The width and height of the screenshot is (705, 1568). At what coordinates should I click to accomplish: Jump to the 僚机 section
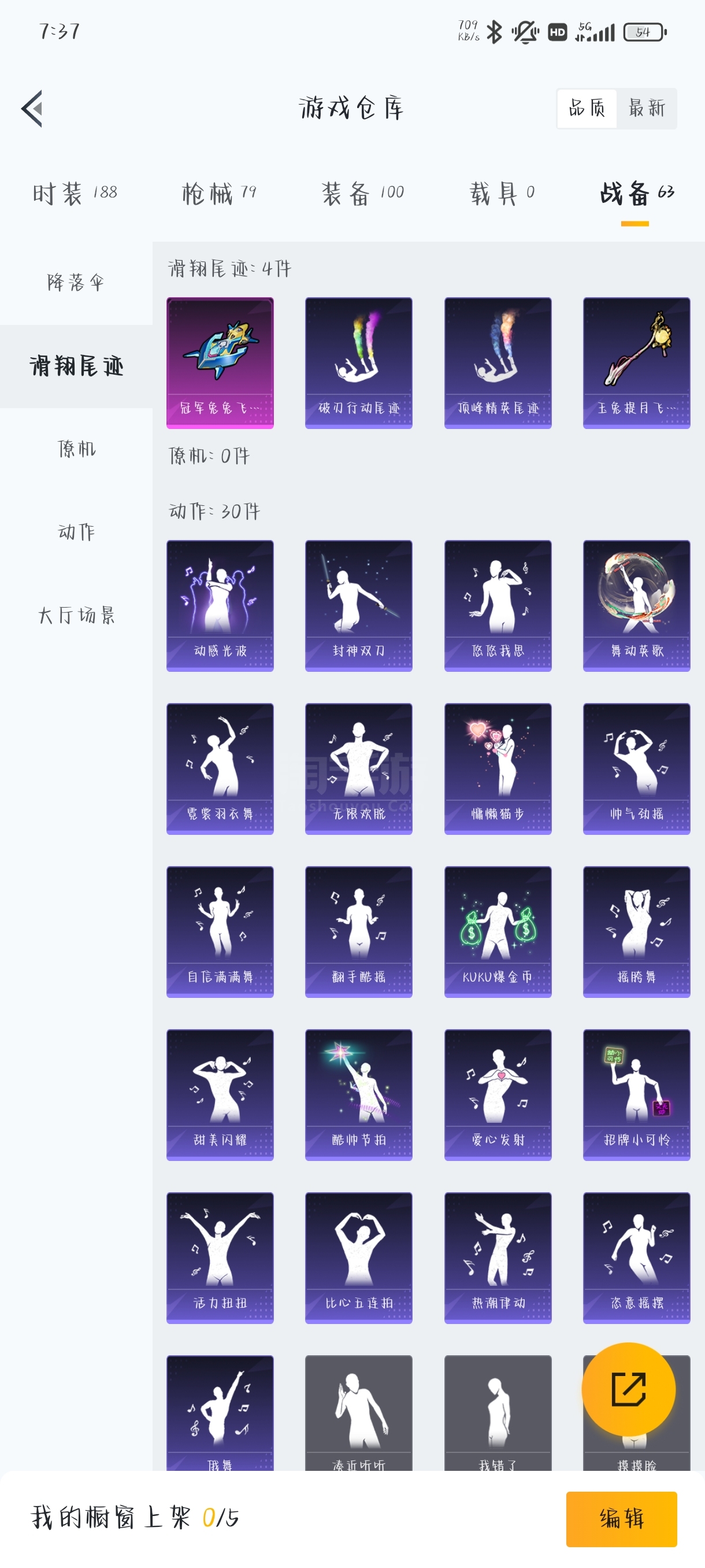coord(76,449)
